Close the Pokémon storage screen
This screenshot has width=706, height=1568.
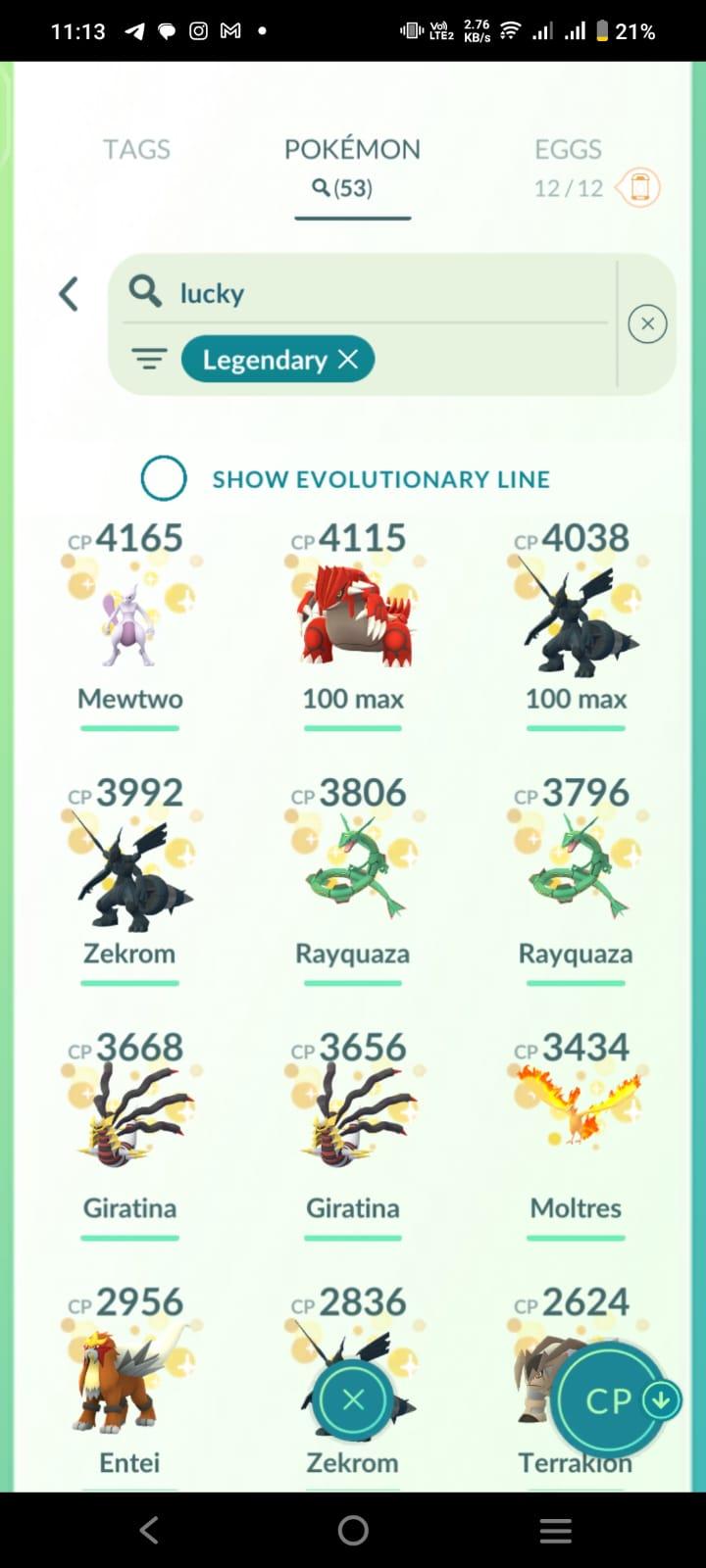pyautogui.click(x=354, y=1399)
